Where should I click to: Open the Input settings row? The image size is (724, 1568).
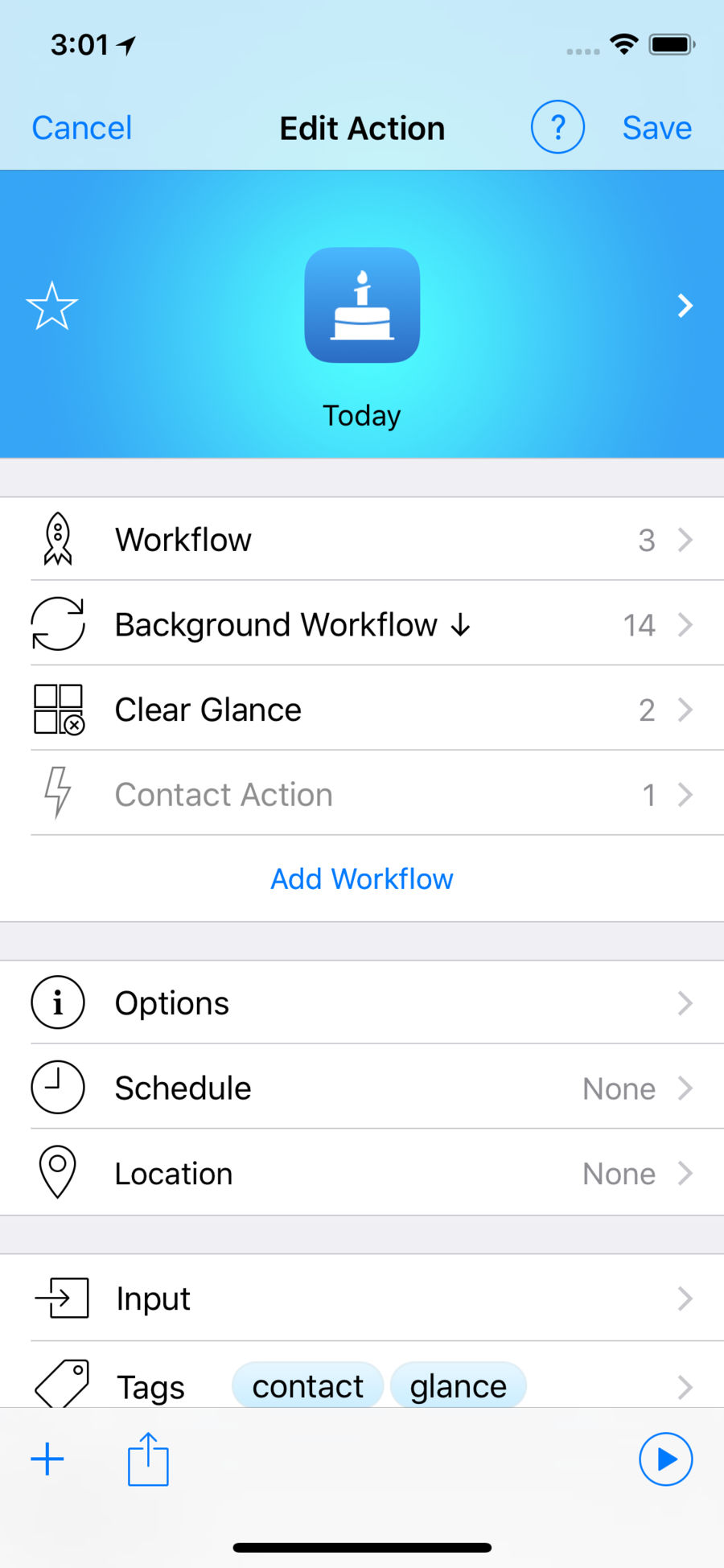(x=362, y=1298)
